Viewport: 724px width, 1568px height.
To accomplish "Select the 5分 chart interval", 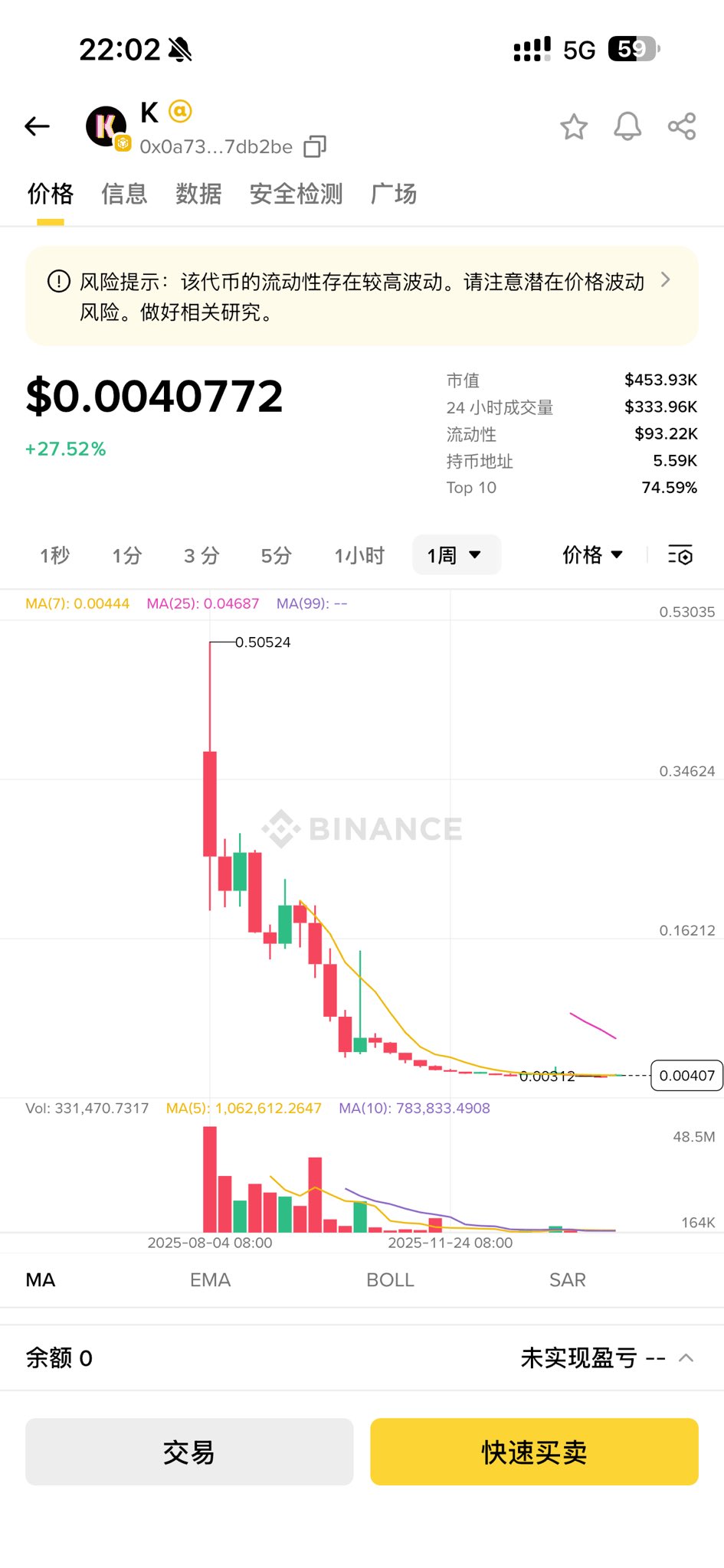I will (x=276, y=555).
